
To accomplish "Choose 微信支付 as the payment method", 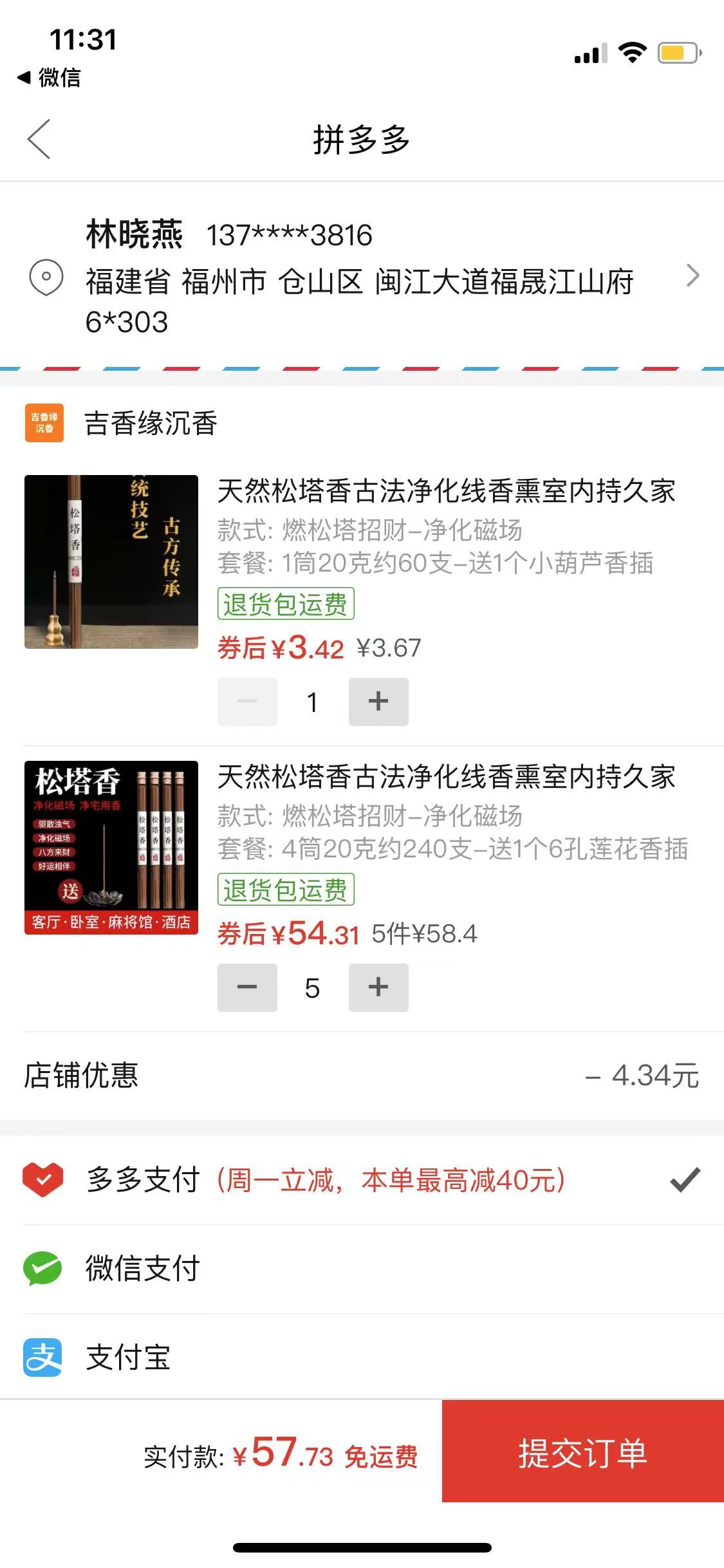I will pyautogui.click(x=360, y=1269).
